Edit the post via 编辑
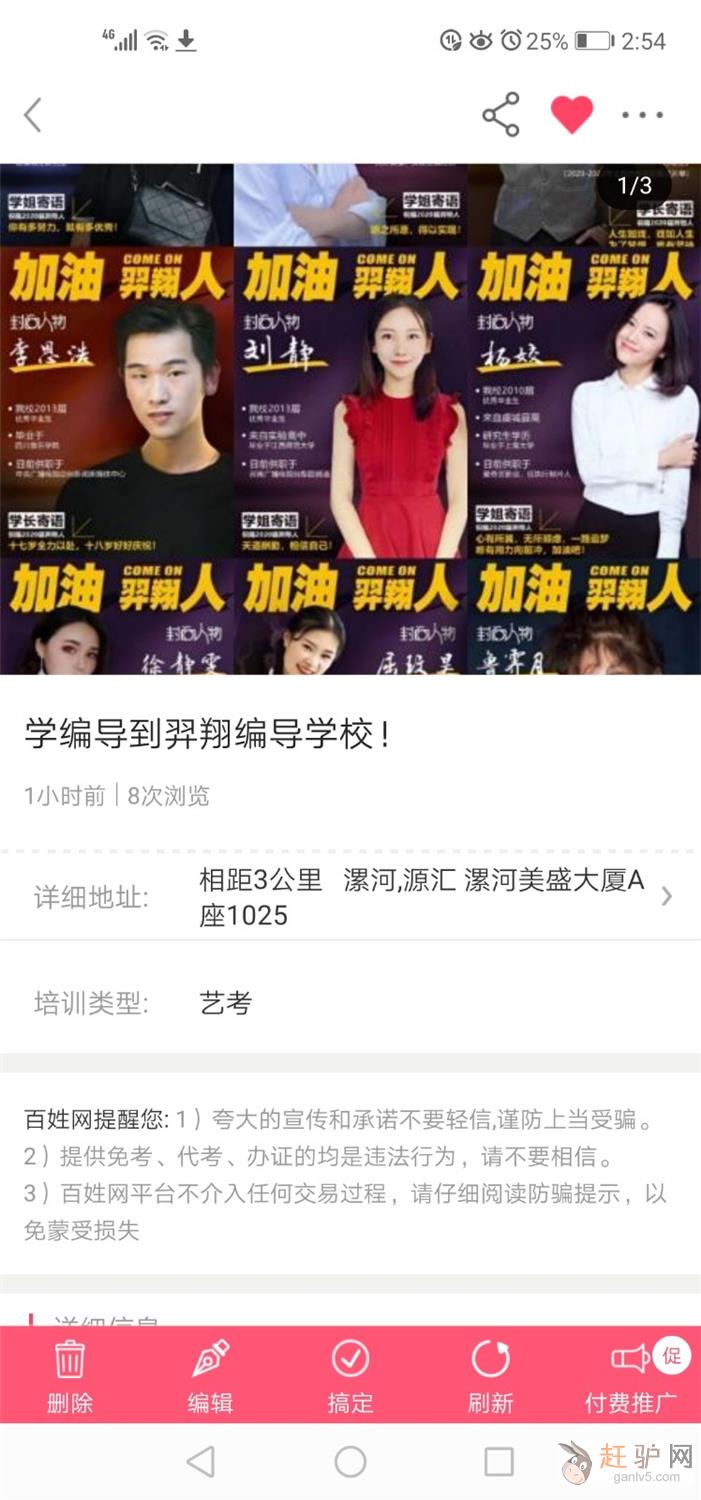The image size is (701, 1500). [210, 1376]
